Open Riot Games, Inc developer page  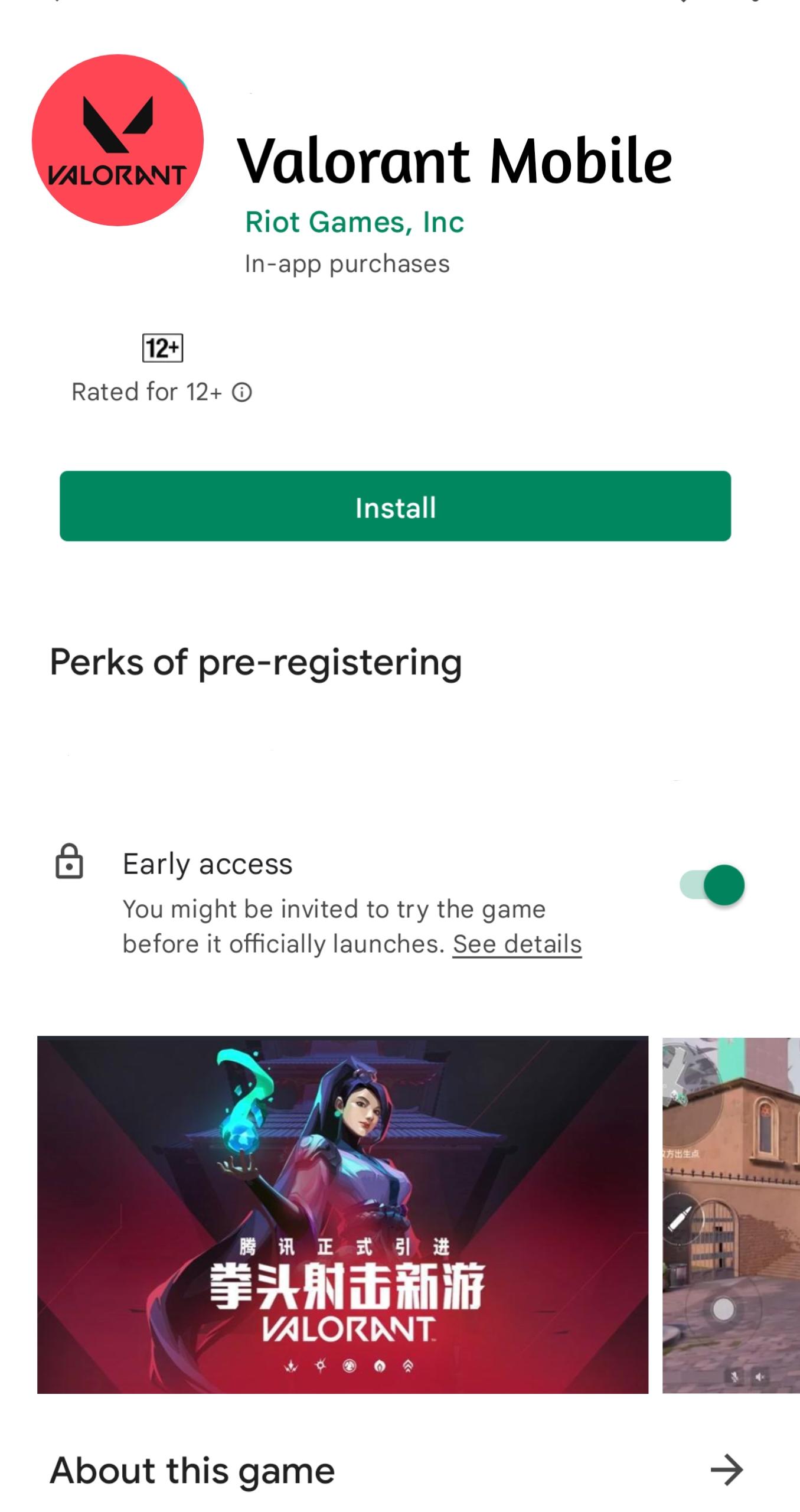point(354,223)
